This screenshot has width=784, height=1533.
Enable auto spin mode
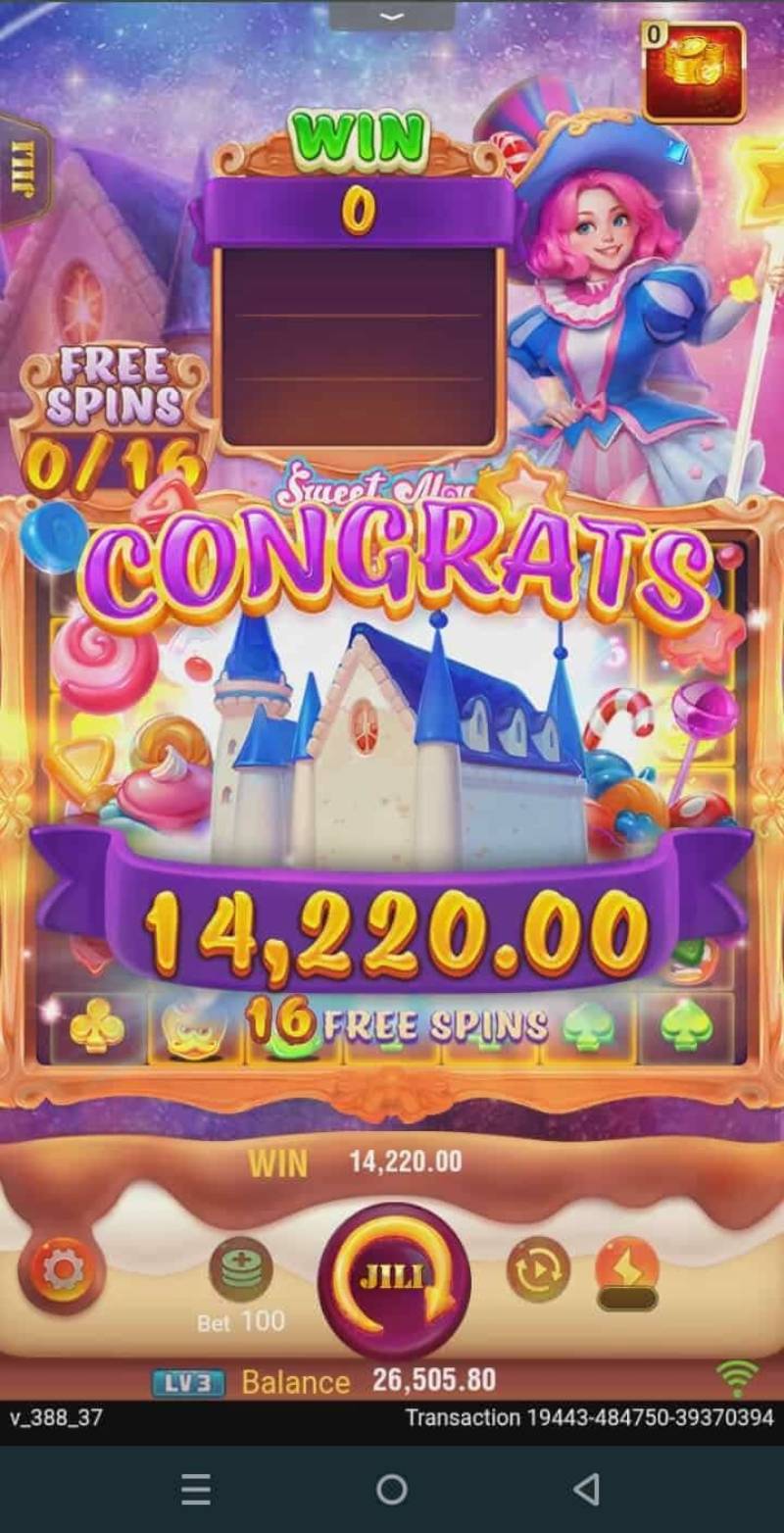click(x=538, y=1269)
